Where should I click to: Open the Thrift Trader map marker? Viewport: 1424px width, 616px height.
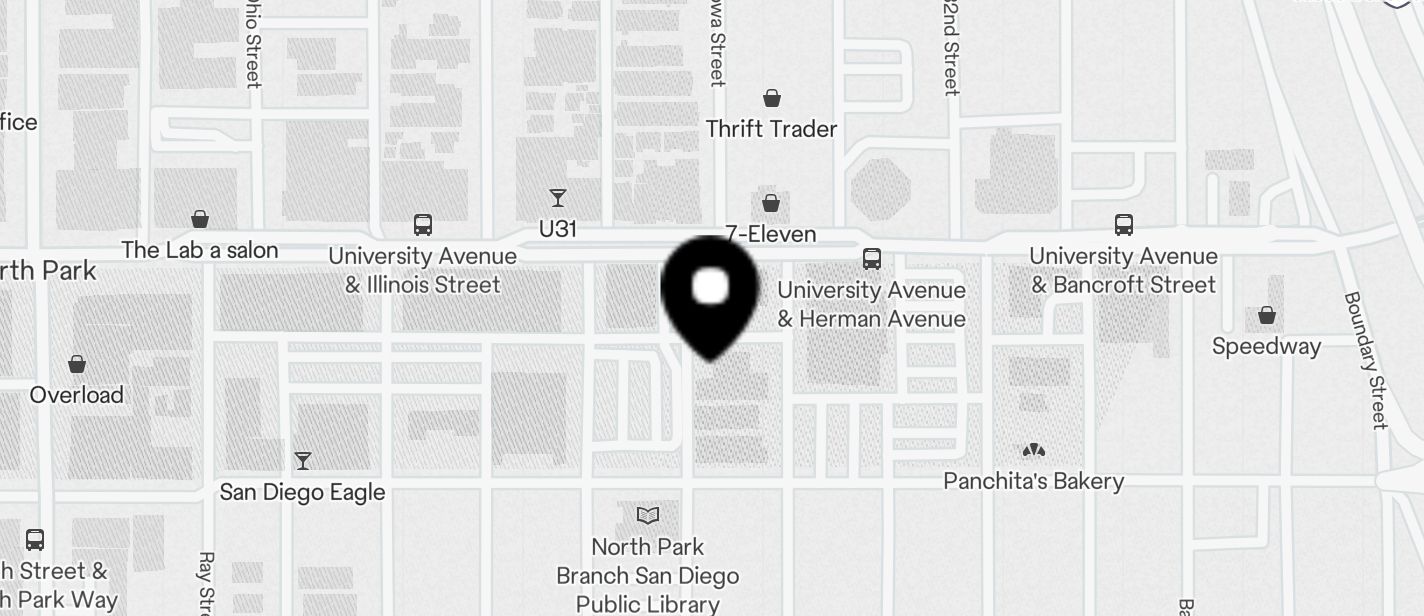point(771,99)
